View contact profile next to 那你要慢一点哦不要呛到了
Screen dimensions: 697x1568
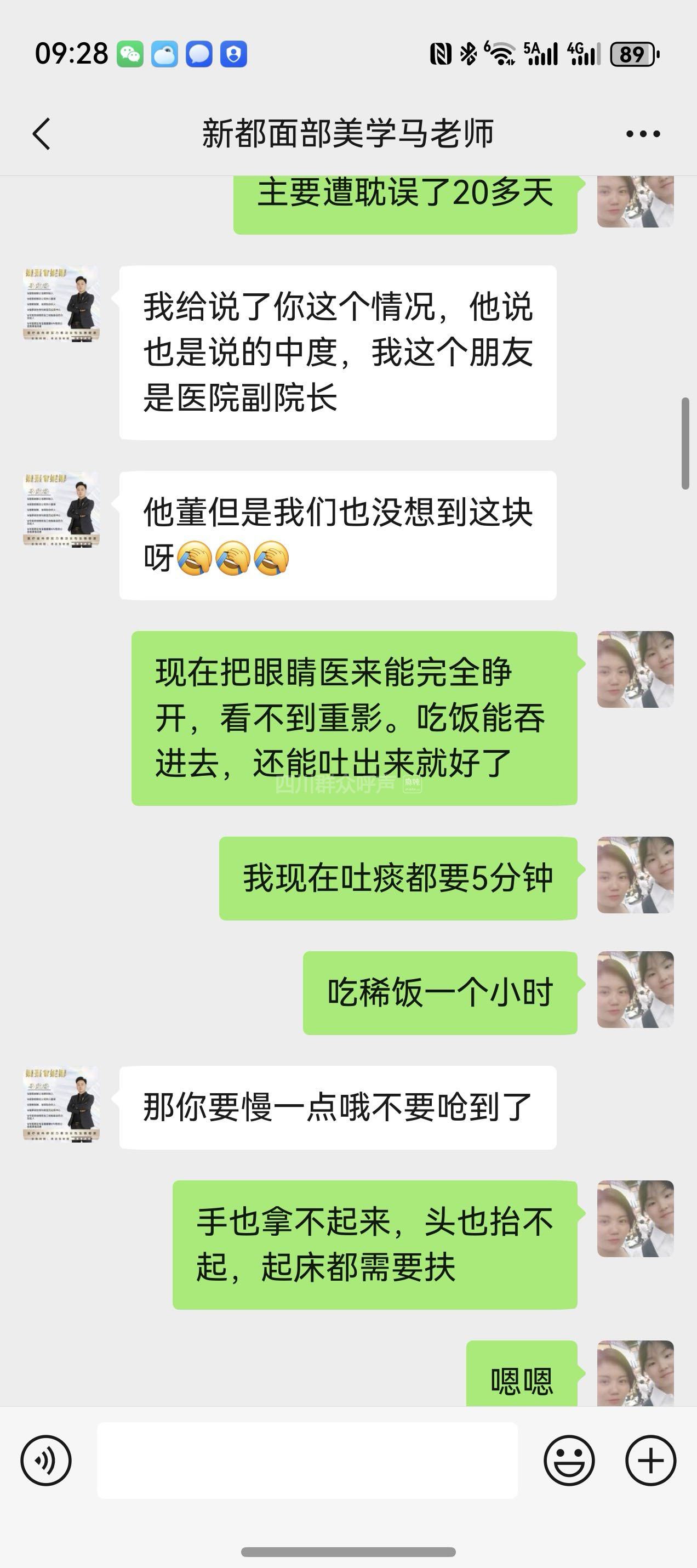[61, 1104]
